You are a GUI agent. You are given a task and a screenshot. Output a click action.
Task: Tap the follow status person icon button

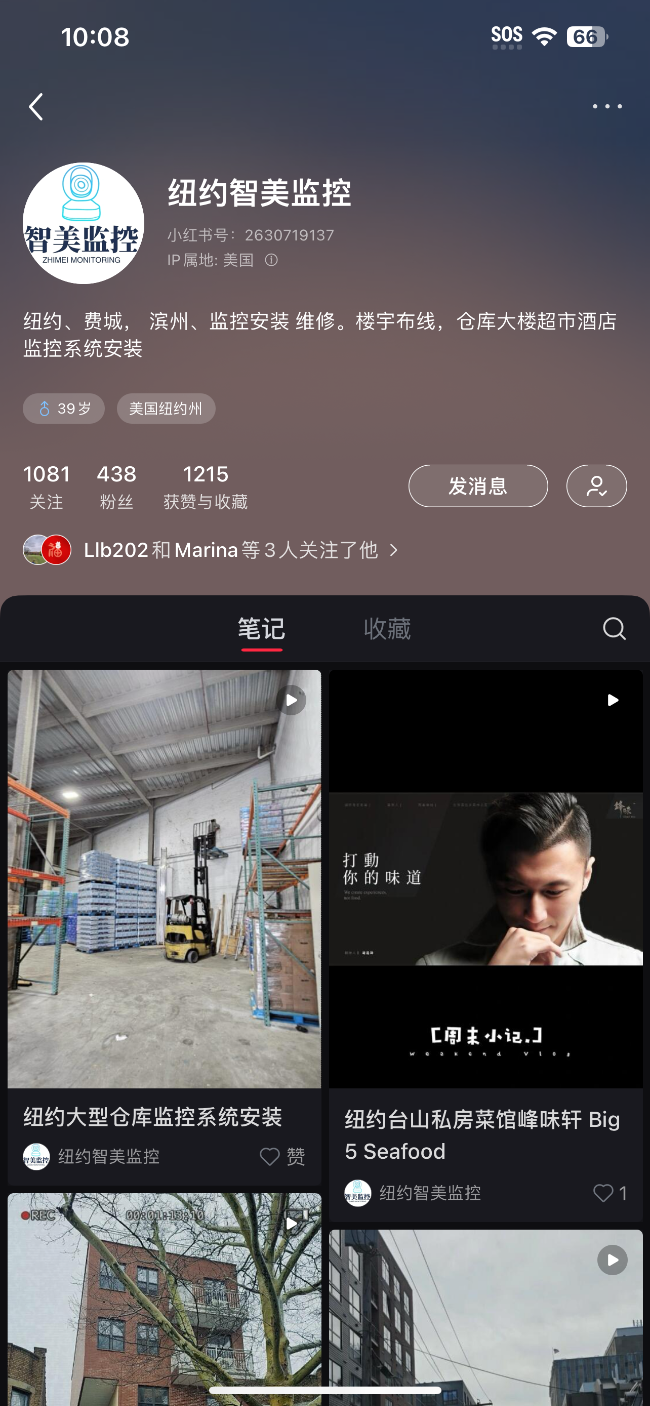click(596, 486)
